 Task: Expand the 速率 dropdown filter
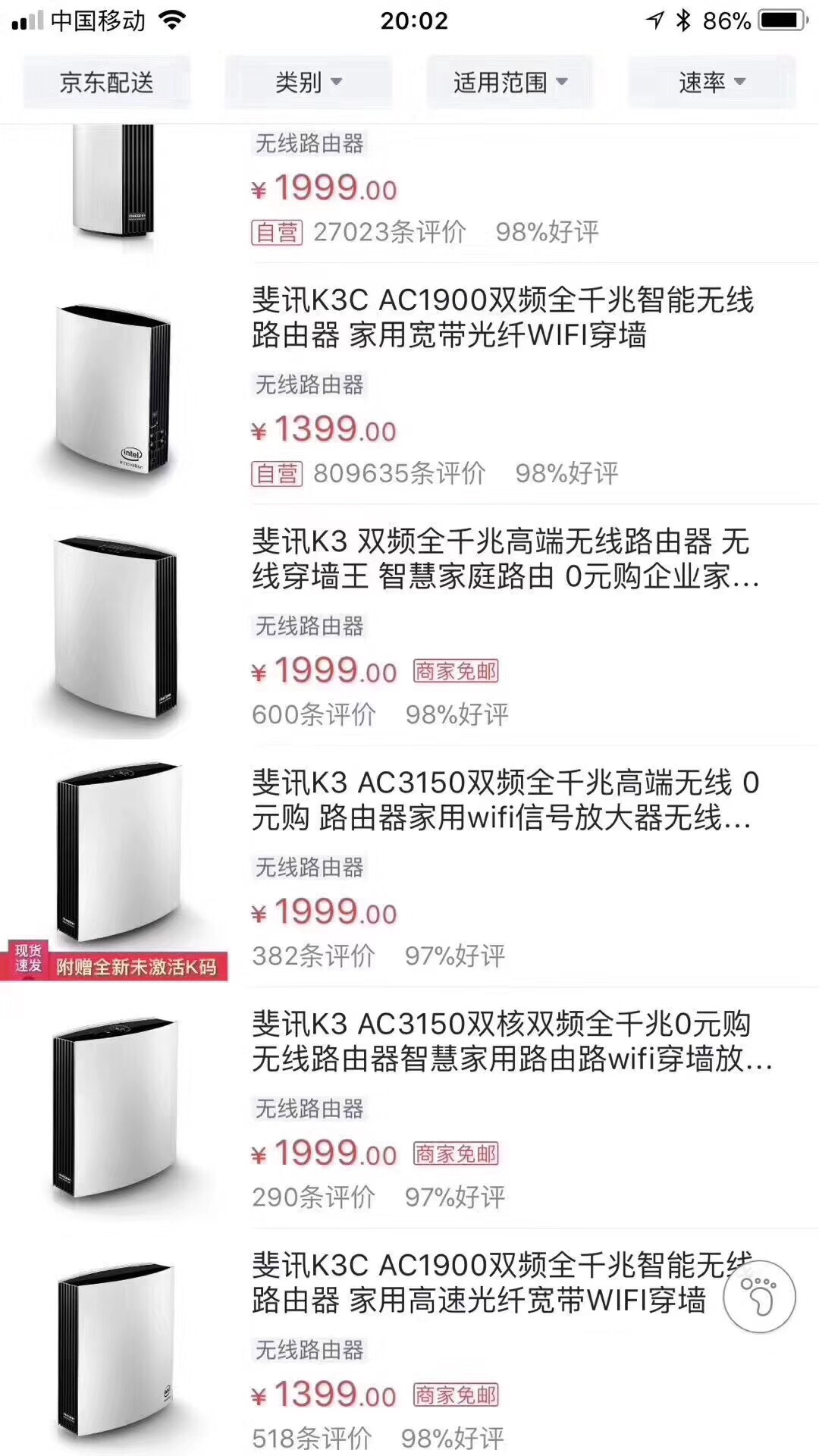click(711, 82)
